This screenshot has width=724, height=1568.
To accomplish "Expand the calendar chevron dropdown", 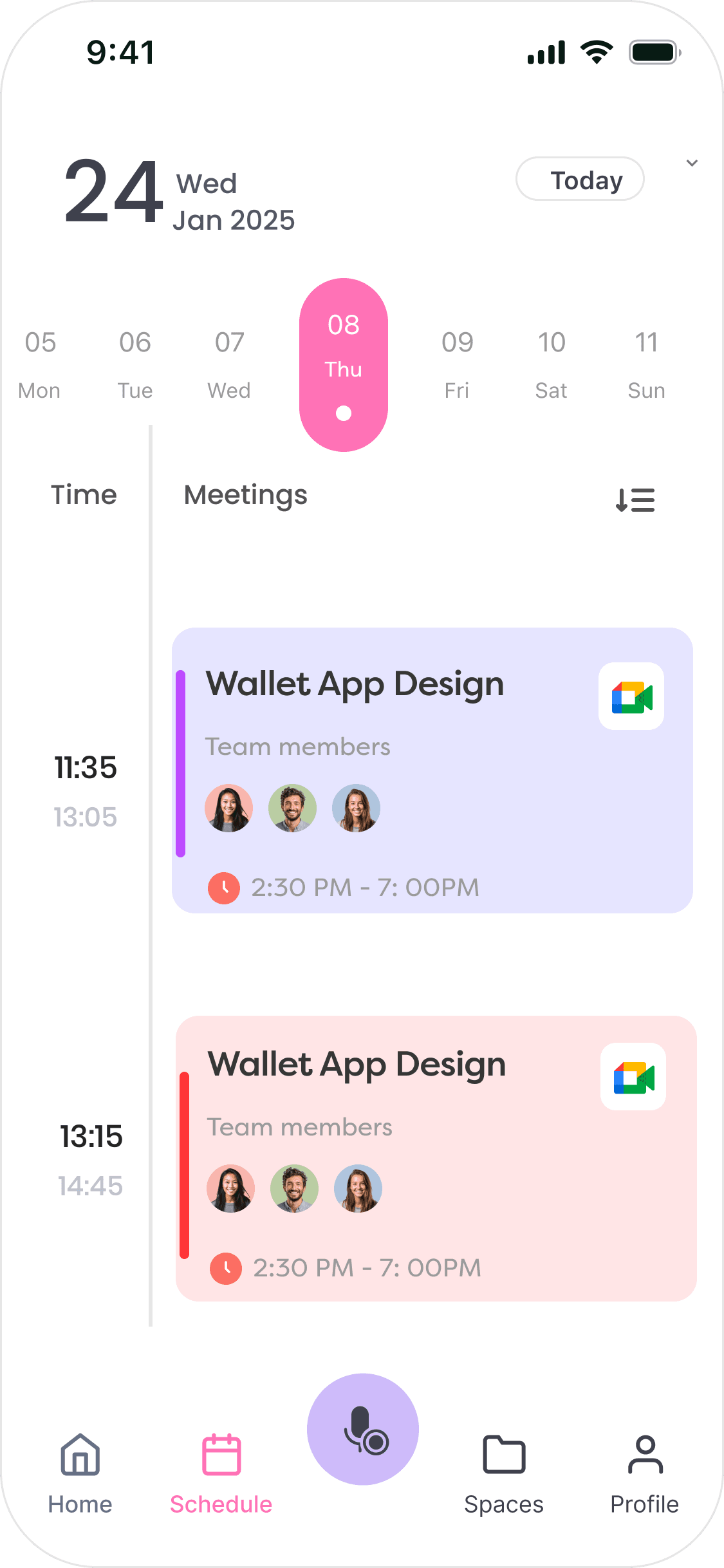I will point(692,163).
